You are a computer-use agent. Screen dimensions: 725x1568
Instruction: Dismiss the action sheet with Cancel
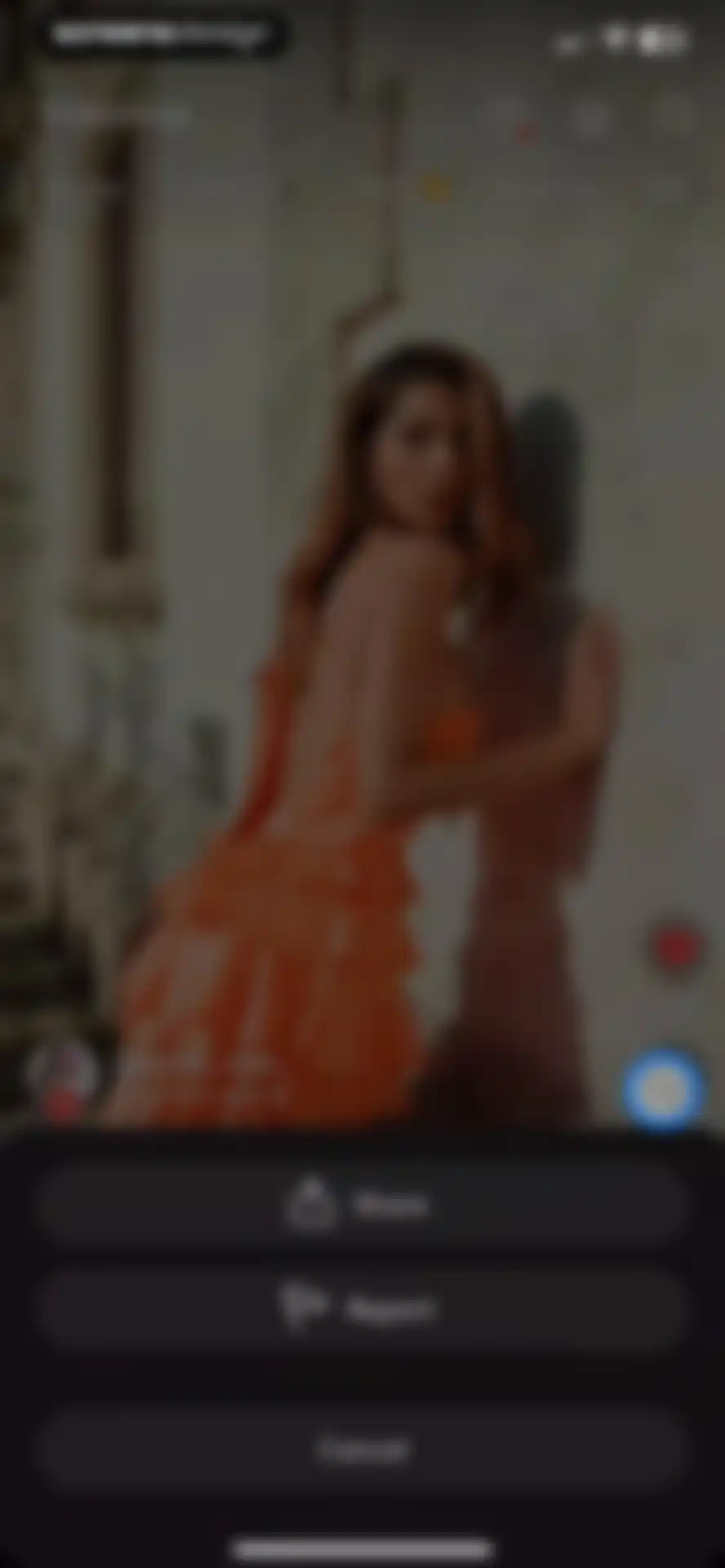click(x=362, y=1450)
